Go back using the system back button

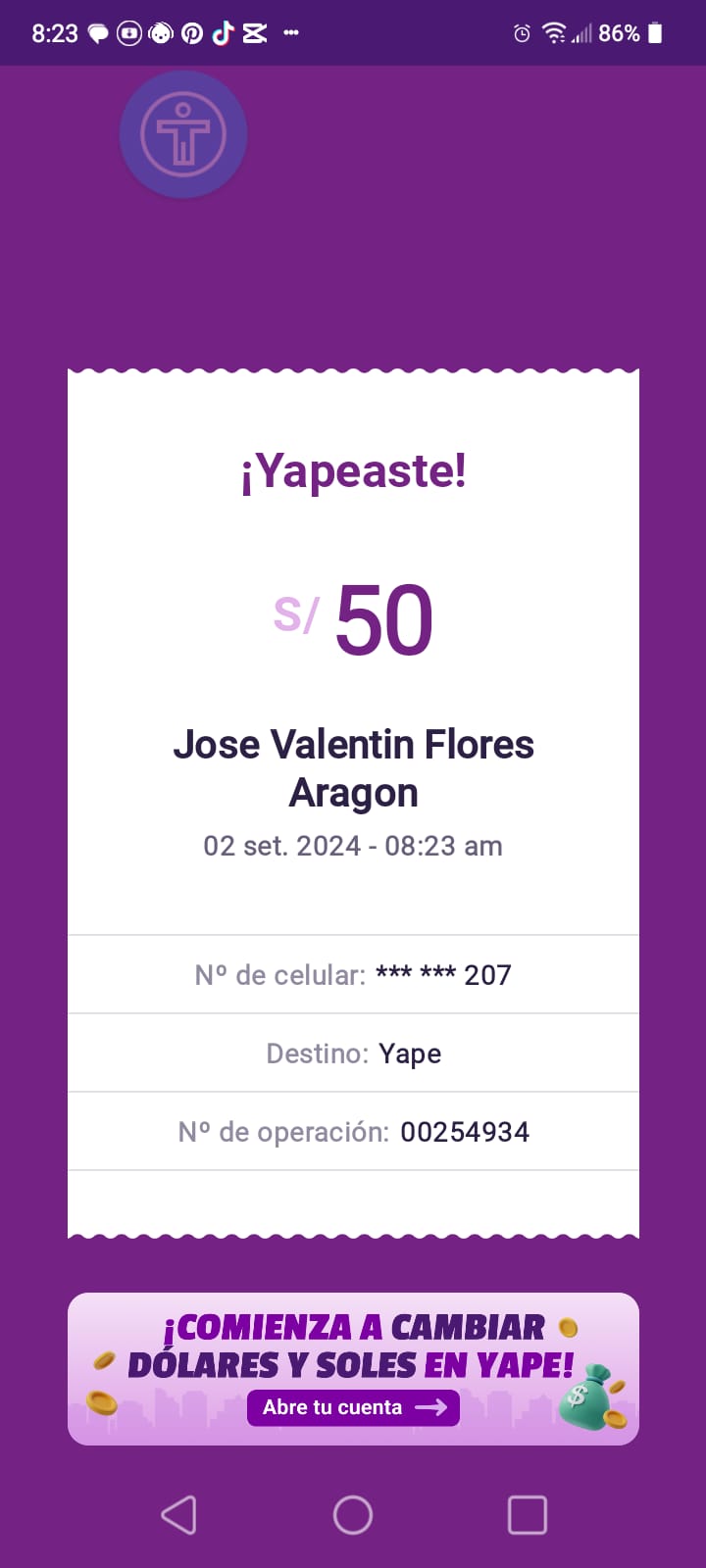click(x=178, y=1515)
